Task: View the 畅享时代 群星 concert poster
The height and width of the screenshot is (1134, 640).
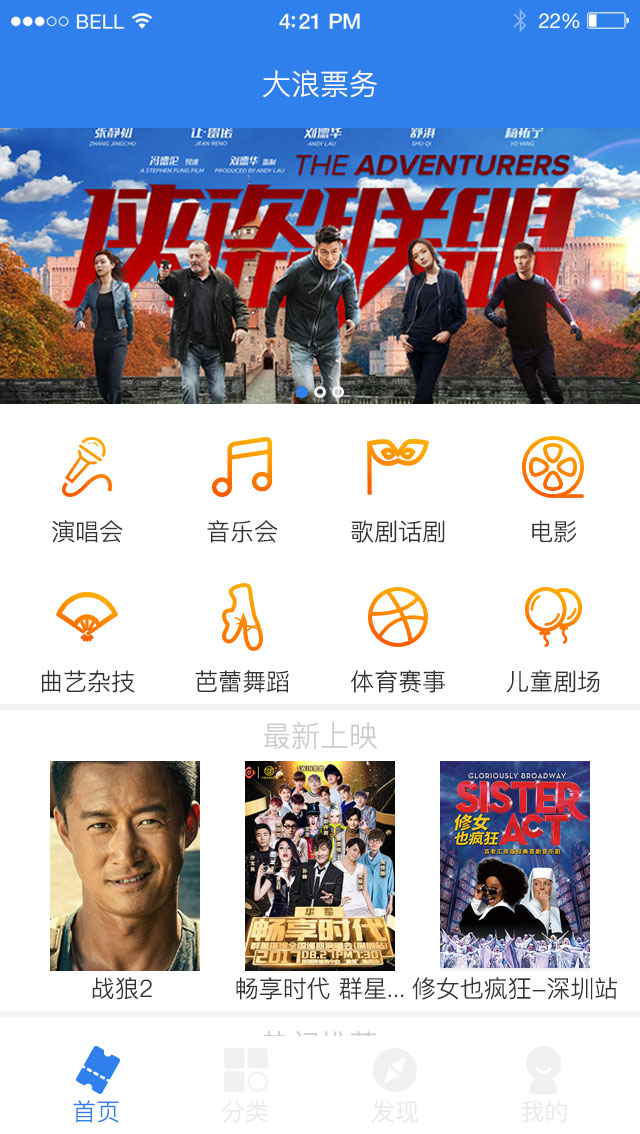Action: pos(320,866)
